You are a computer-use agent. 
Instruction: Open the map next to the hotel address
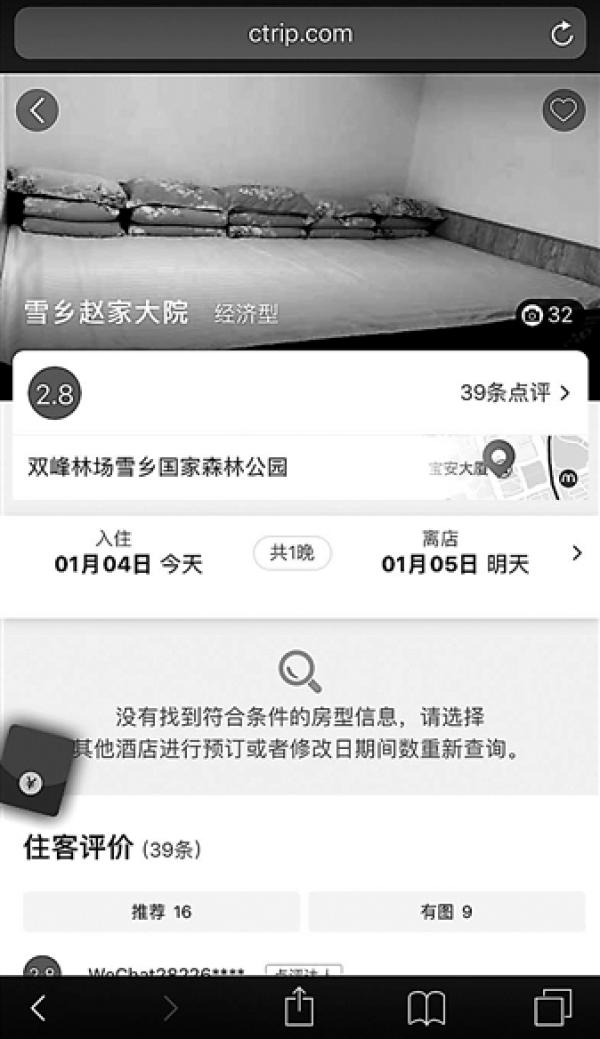tap(503, 466)
